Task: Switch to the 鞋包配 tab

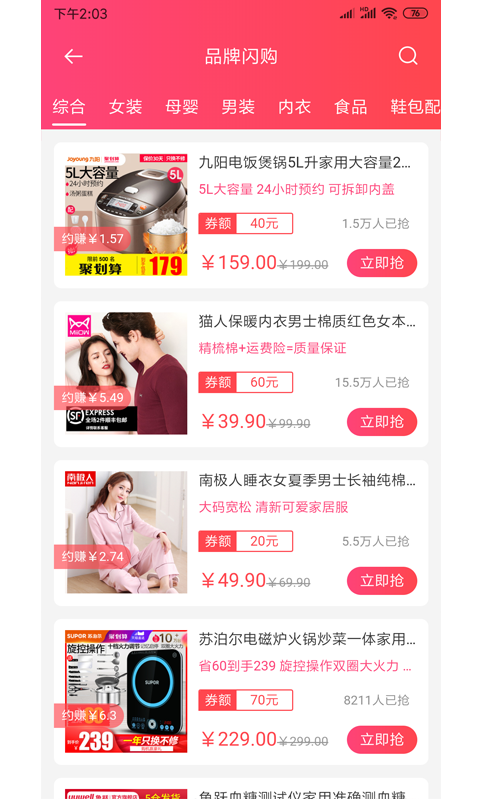Action: click(415, 107)
